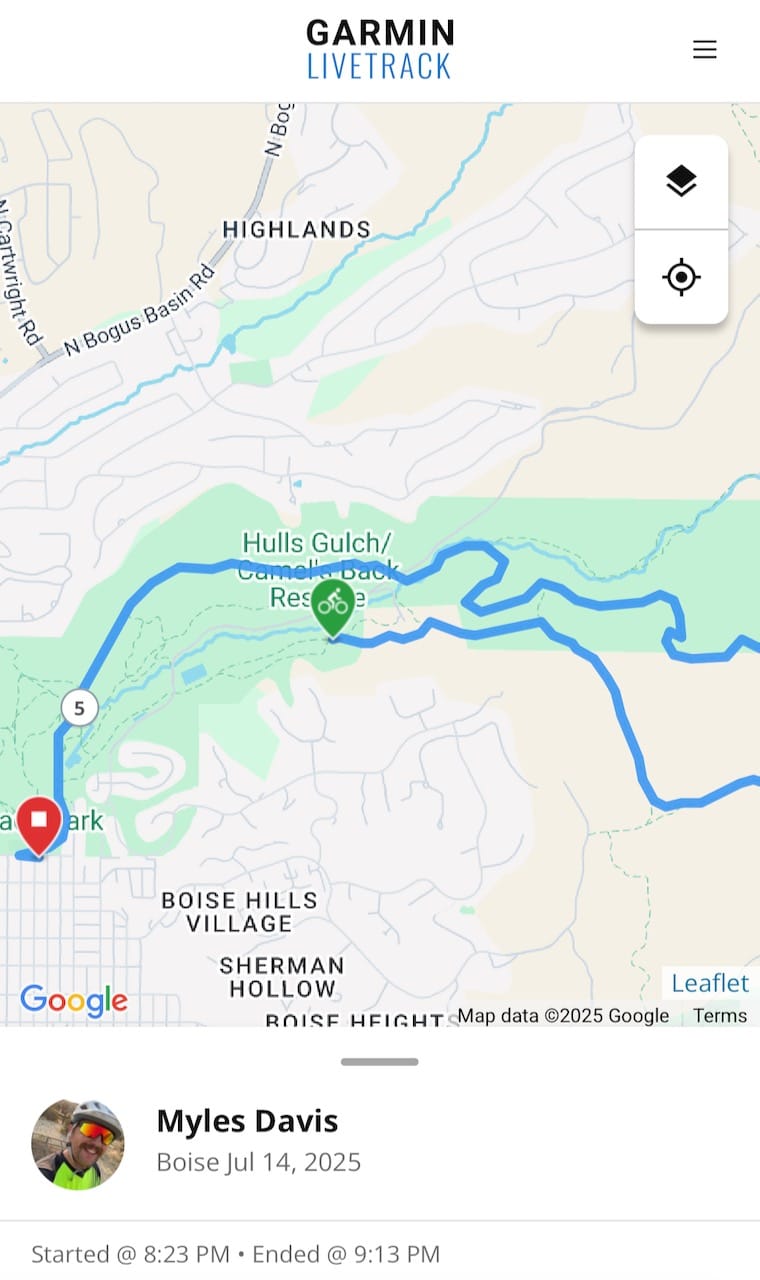Open Myles Davis profile photo
Screen dimensions: 760x1280
point(78,1144)
